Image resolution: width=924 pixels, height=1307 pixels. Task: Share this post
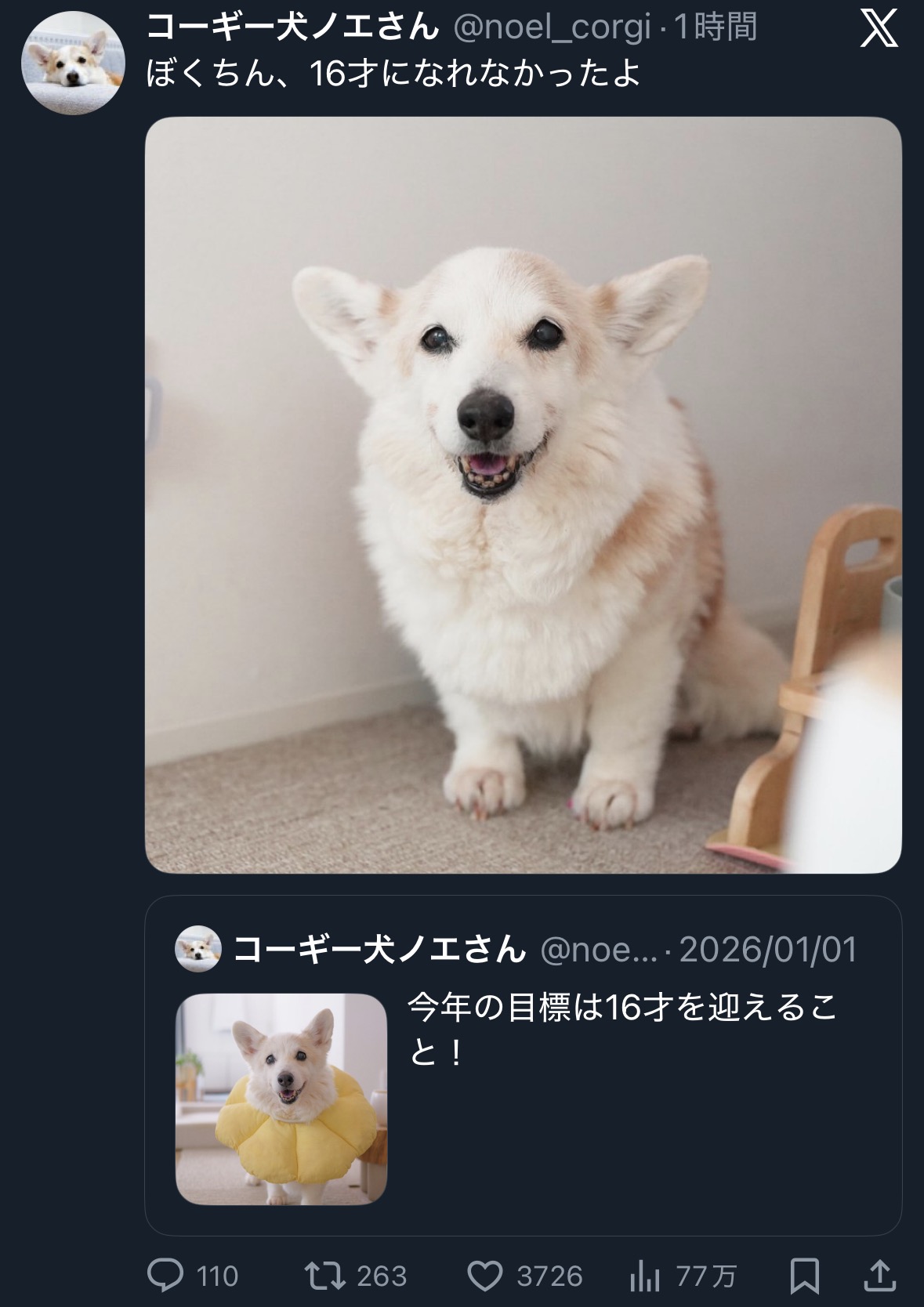tap(879, 1275)
